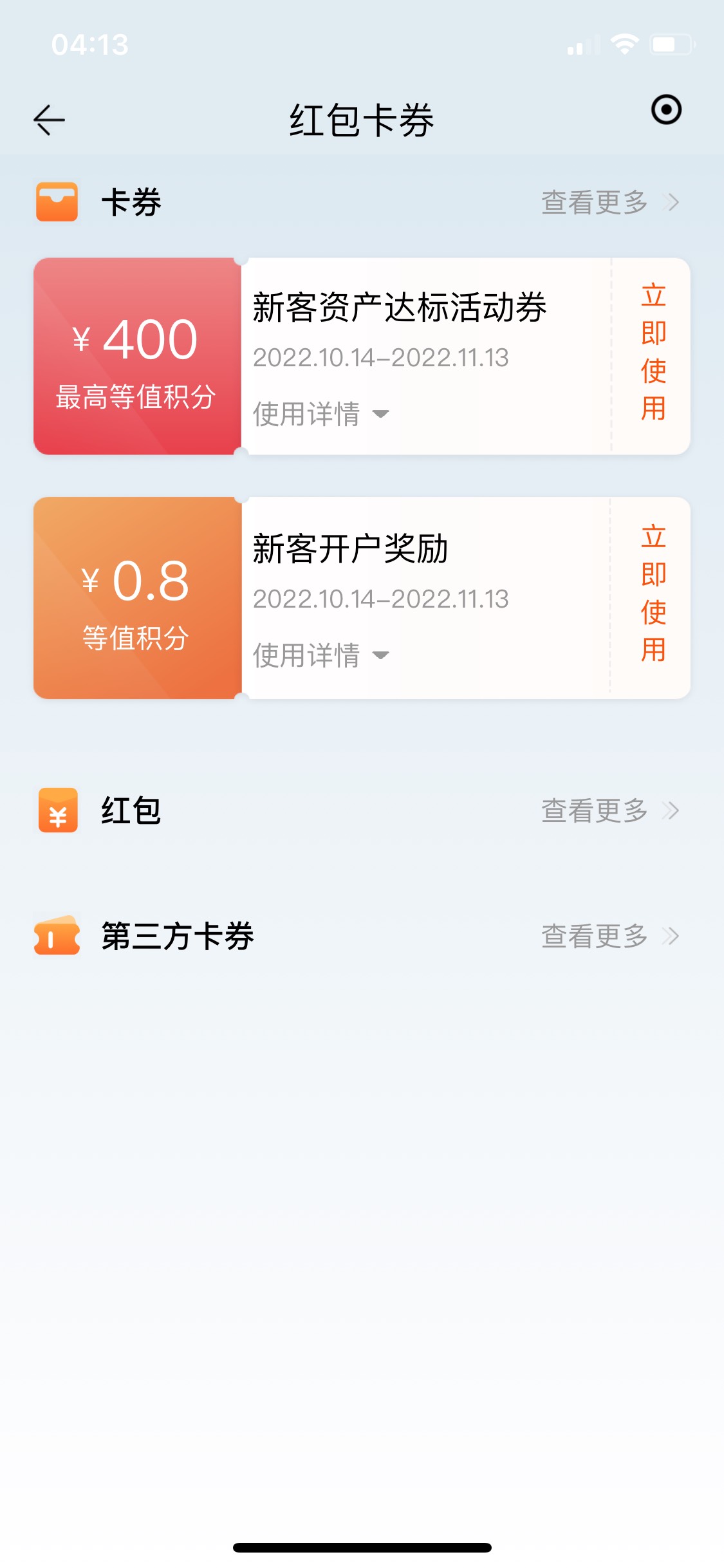Open 查看更多 next to 卡券
The image size is (724, 1568).
610,202
